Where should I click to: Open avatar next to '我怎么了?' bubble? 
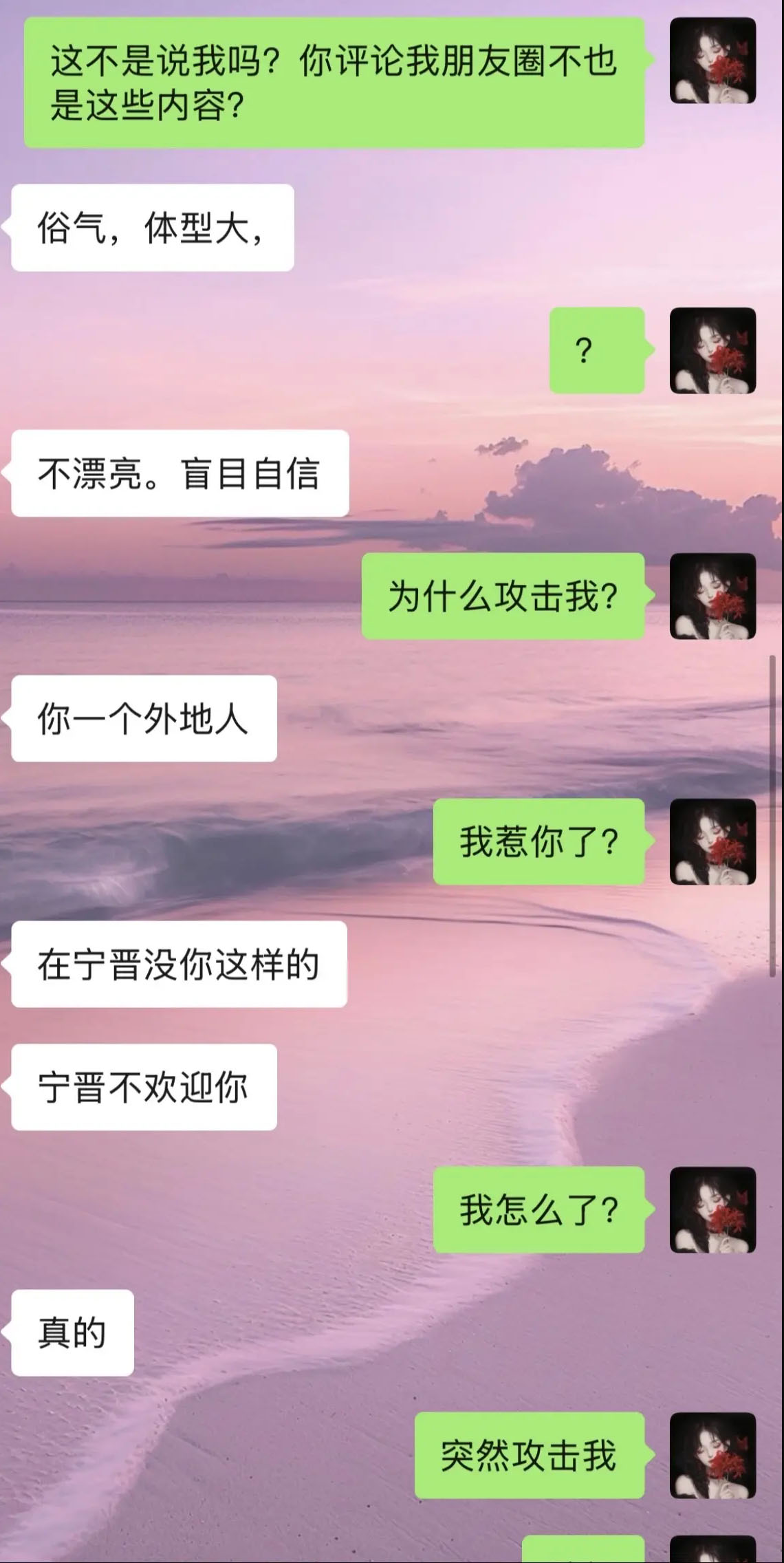click(712, 1210)
